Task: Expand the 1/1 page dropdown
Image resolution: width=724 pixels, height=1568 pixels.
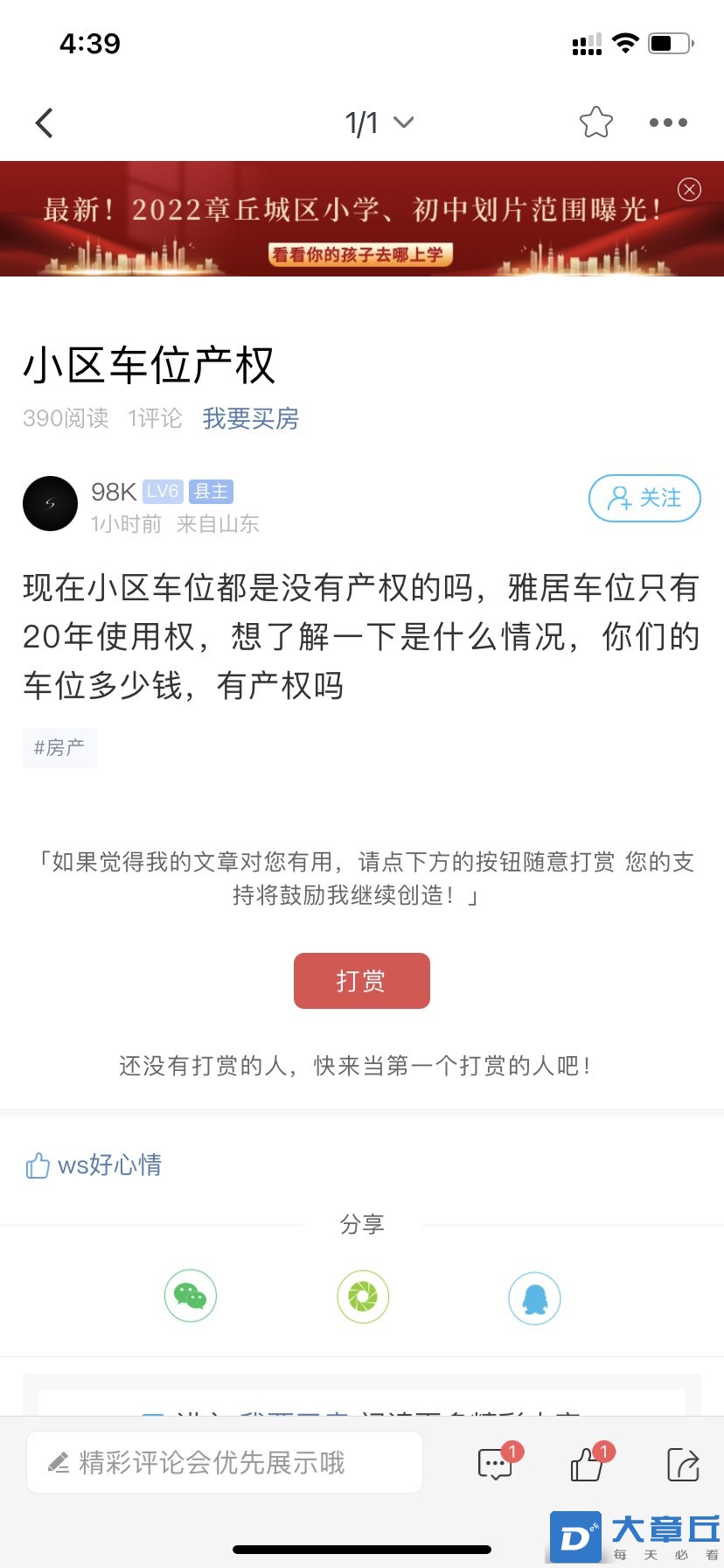Action: 379,122
